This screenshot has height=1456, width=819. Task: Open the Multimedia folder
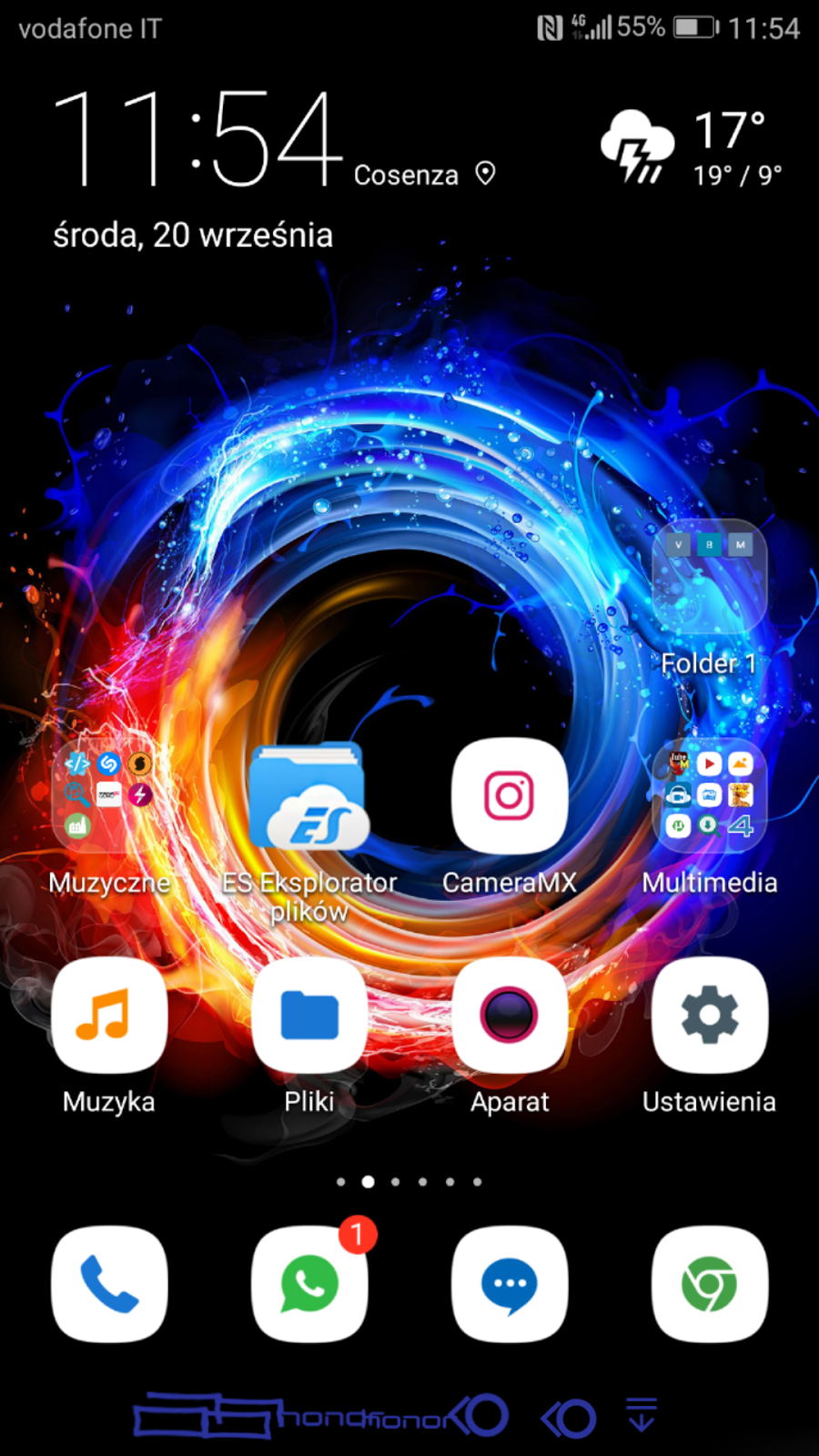point(710,796)
